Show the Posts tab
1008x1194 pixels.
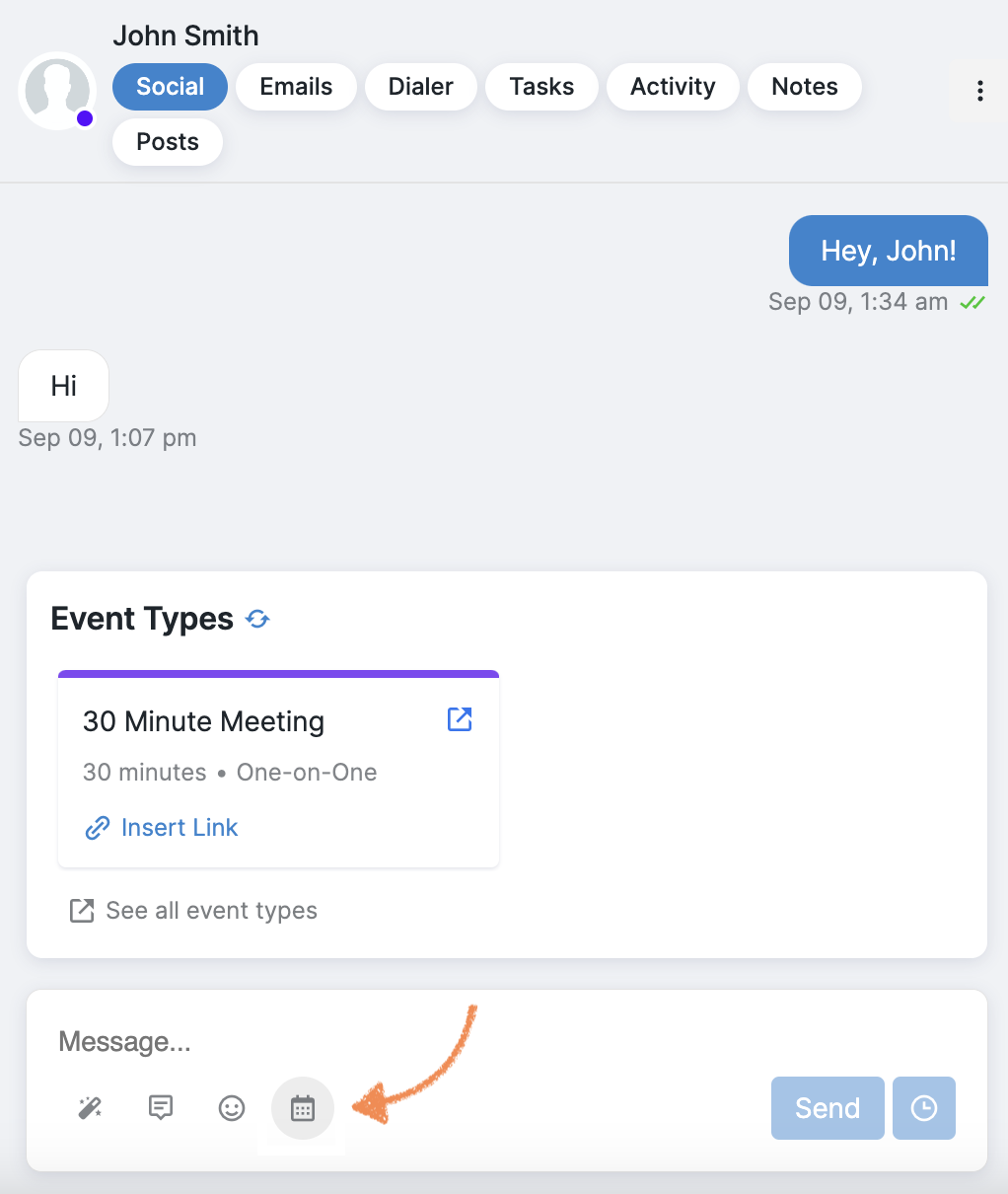[168, 142]
